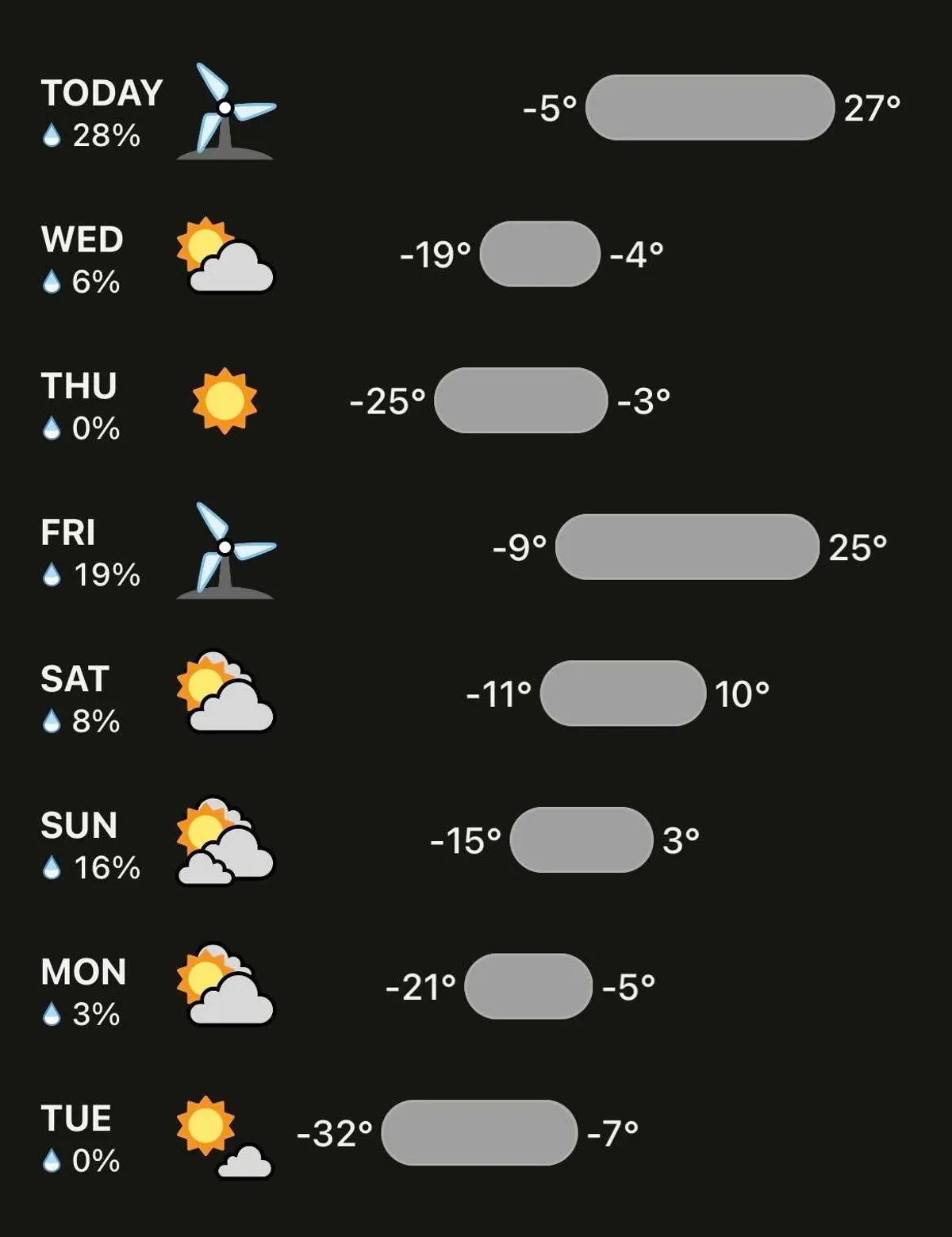View Wednesday's forecast details
952x1237 pixels.
click(83, 240)
